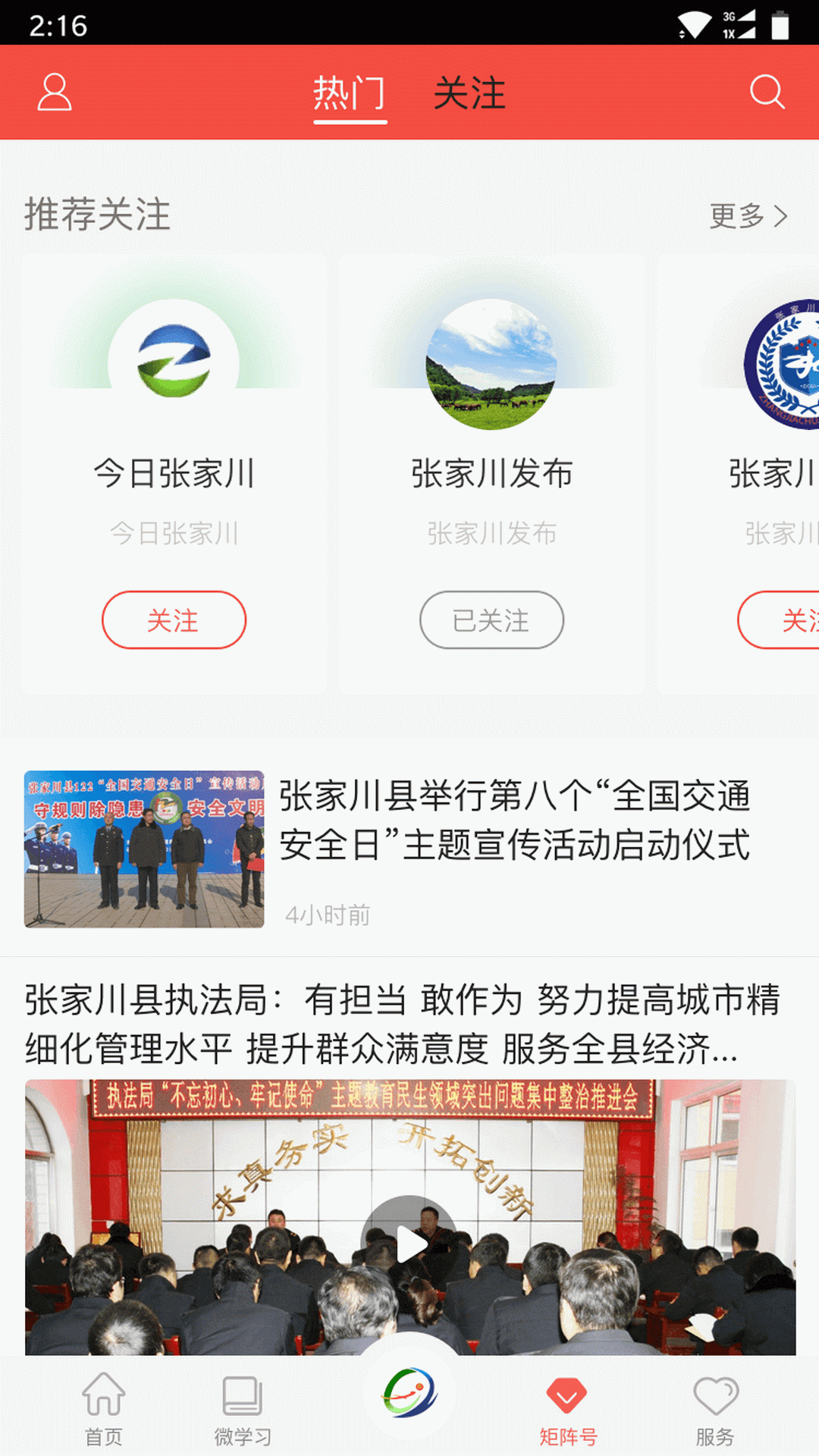The height and width of the screenshot is (1456, 819).
Task: Switch to the 关注 top tab
Action: point(469,93)
